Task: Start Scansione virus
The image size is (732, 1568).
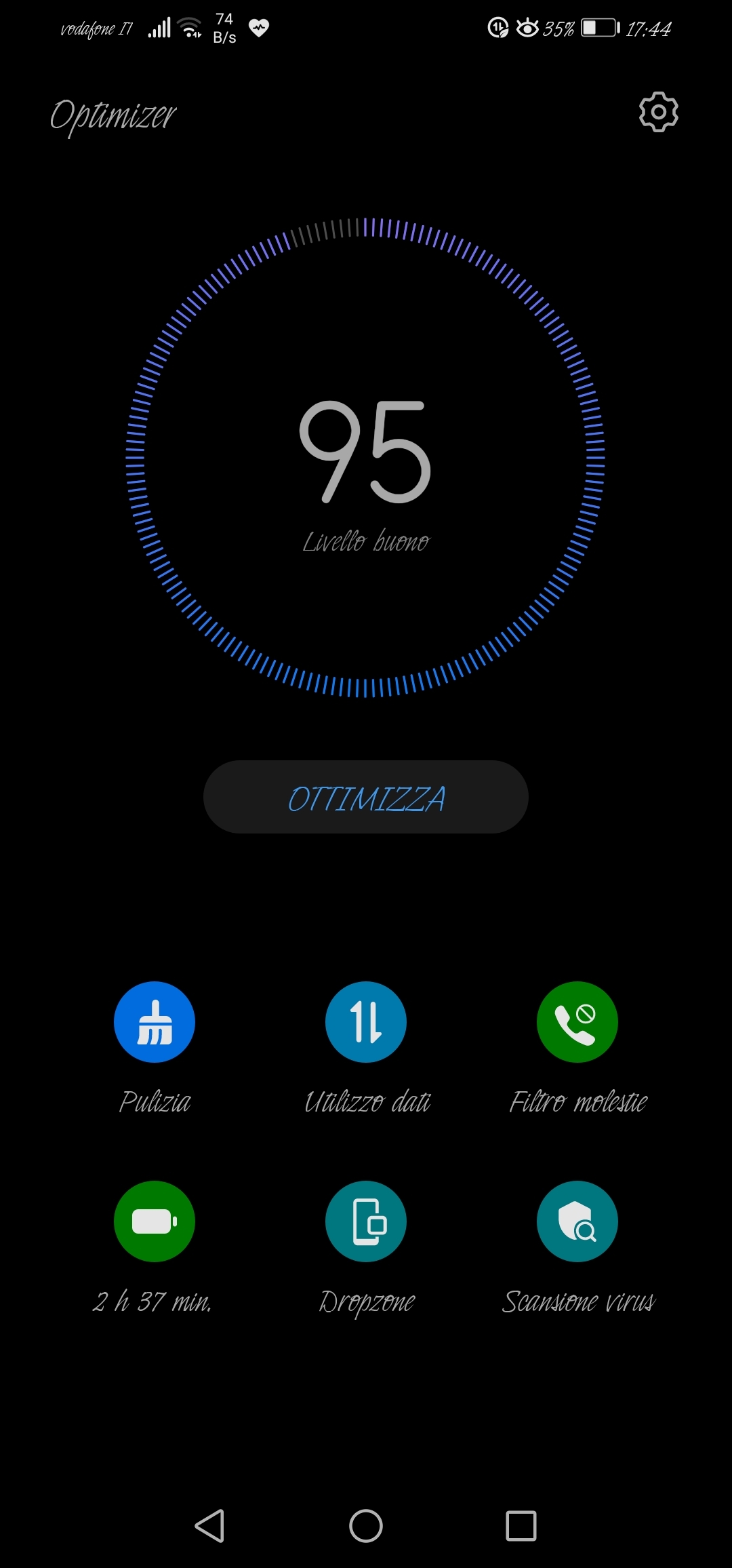Action: (577, 1221)
